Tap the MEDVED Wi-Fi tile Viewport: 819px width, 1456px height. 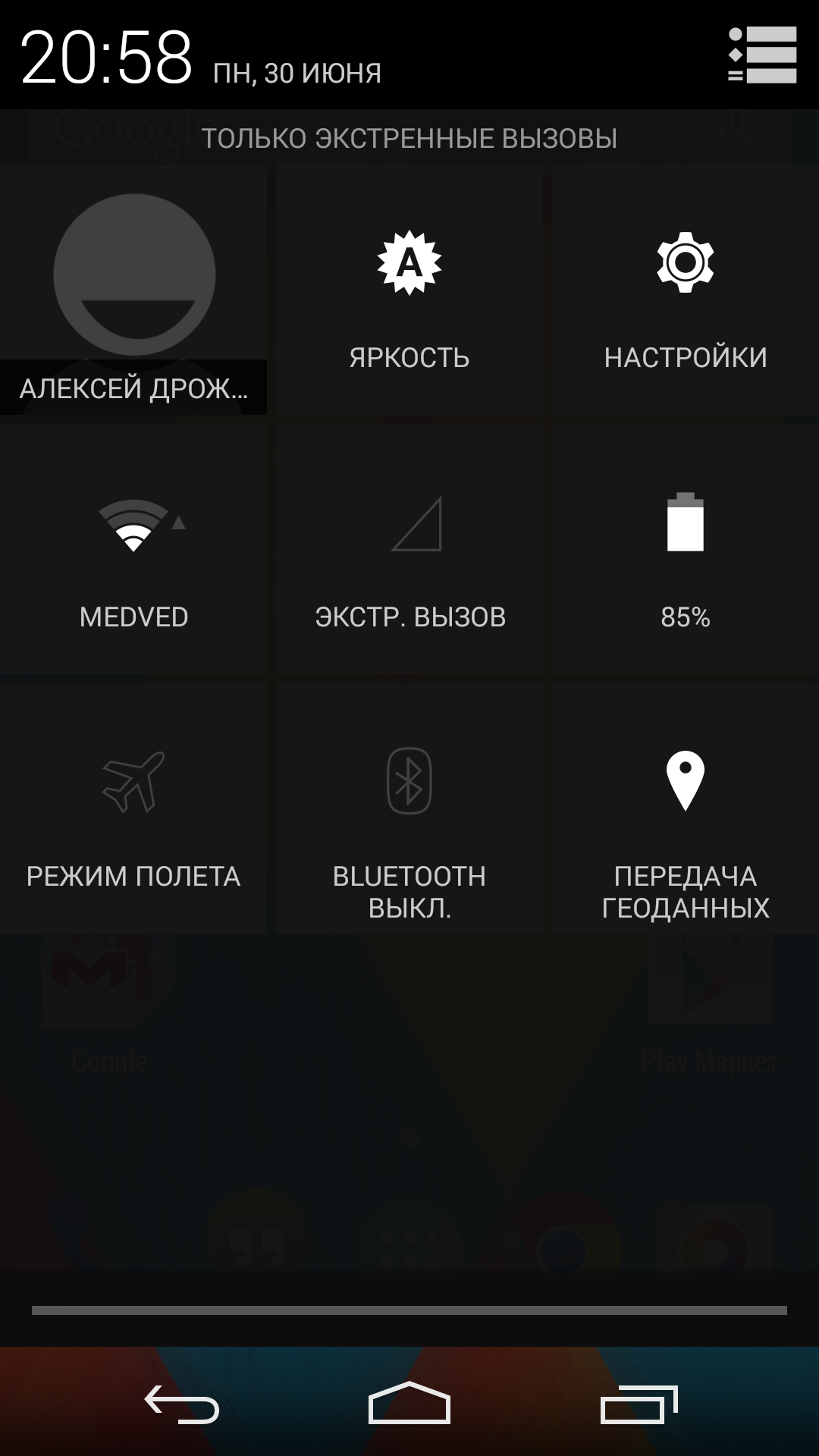coord(133,549)
